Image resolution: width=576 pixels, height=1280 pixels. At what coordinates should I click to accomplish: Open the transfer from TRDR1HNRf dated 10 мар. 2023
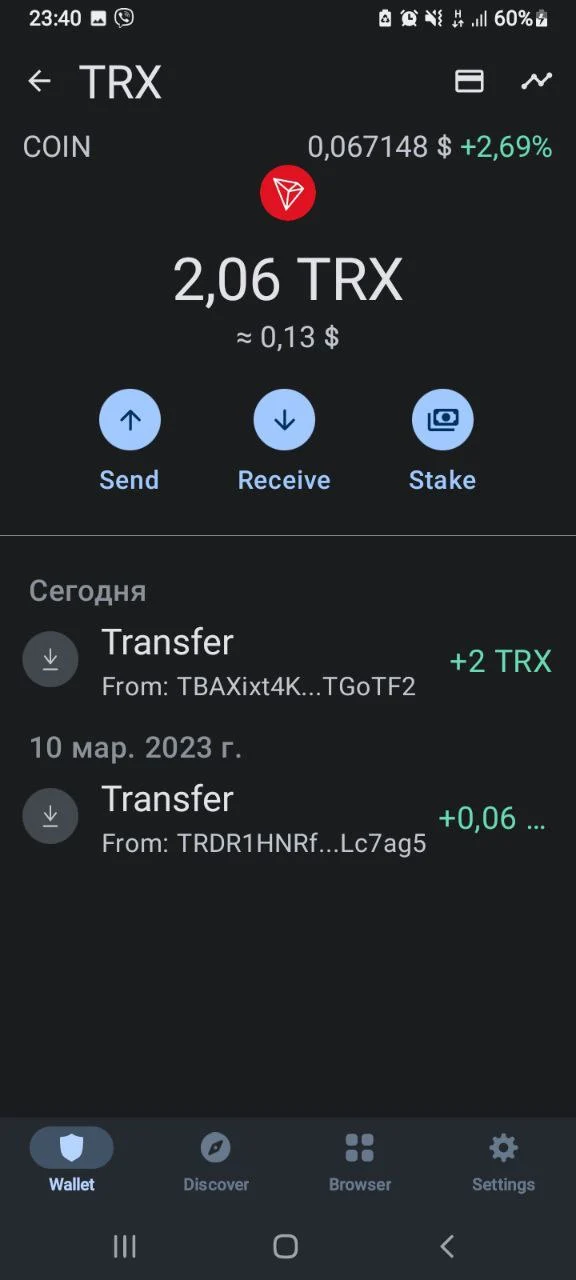tap(288, 817)
